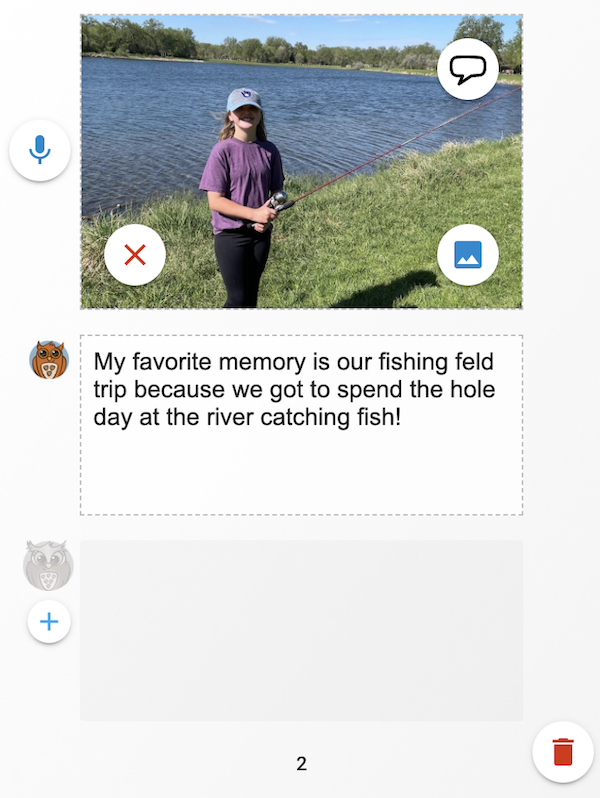Change the picture using the image icon

tap(468, 255)
